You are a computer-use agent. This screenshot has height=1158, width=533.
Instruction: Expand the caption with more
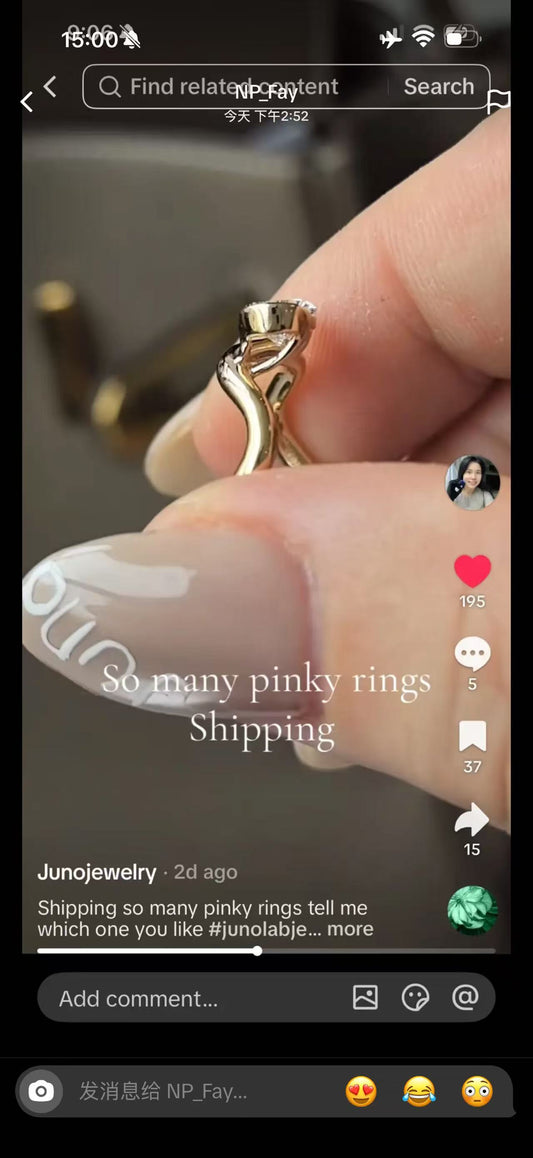(350, 929)
